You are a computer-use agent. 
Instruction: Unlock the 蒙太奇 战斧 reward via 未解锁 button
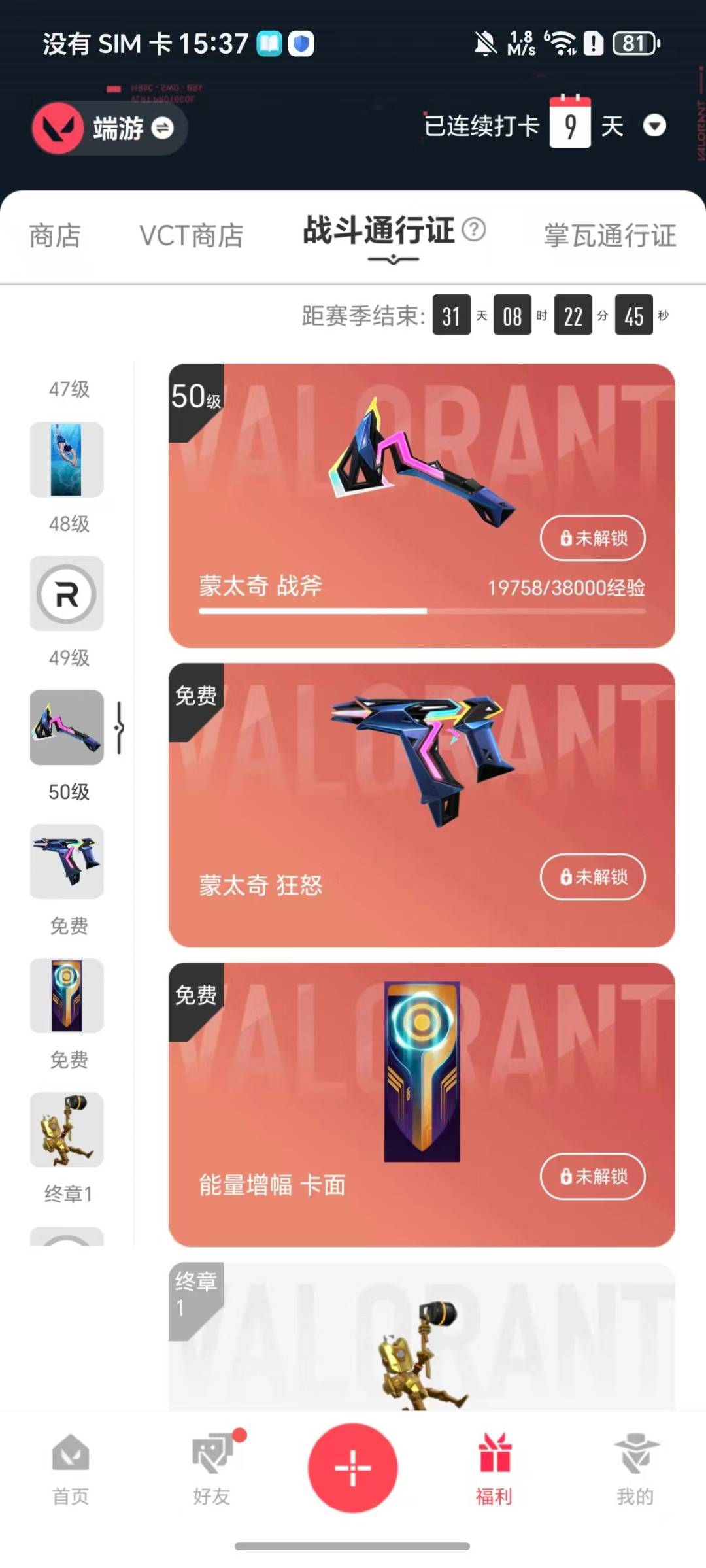tap(592, 538)
